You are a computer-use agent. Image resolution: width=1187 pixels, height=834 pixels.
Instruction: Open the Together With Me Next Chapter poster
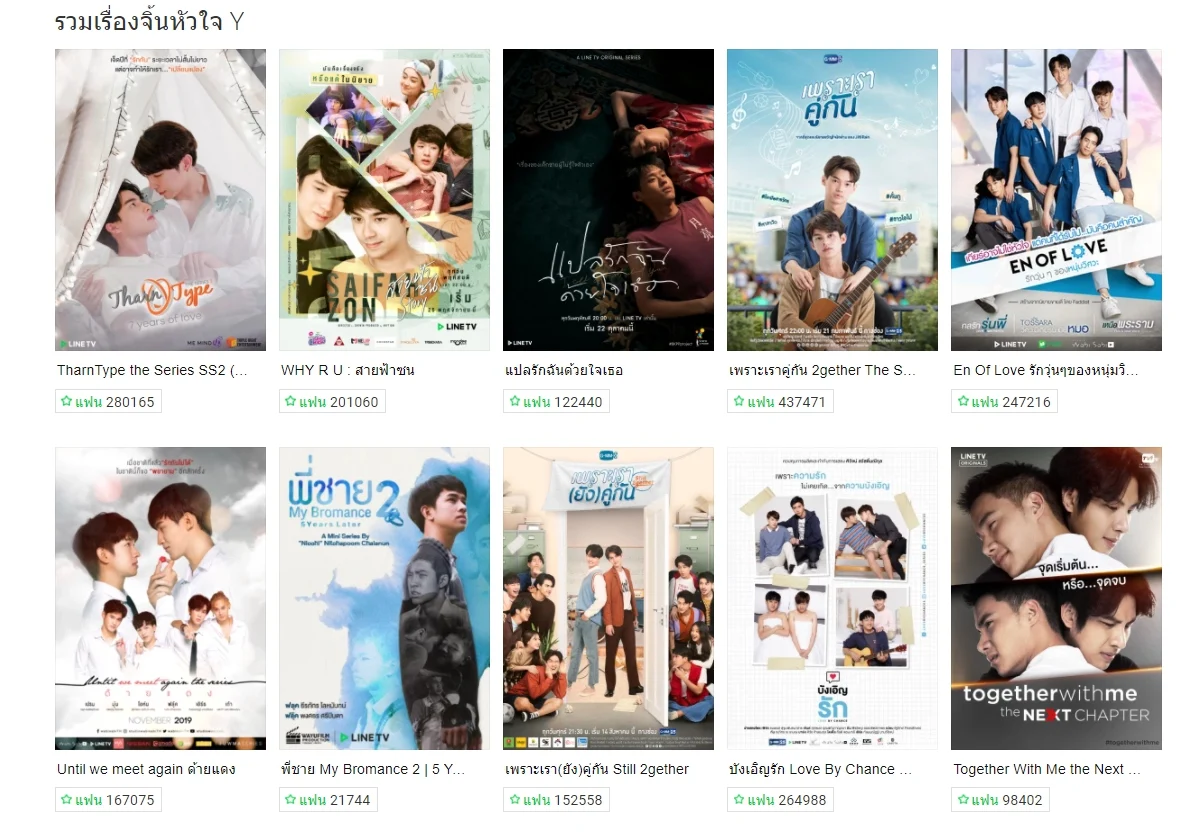point(1056,598)
